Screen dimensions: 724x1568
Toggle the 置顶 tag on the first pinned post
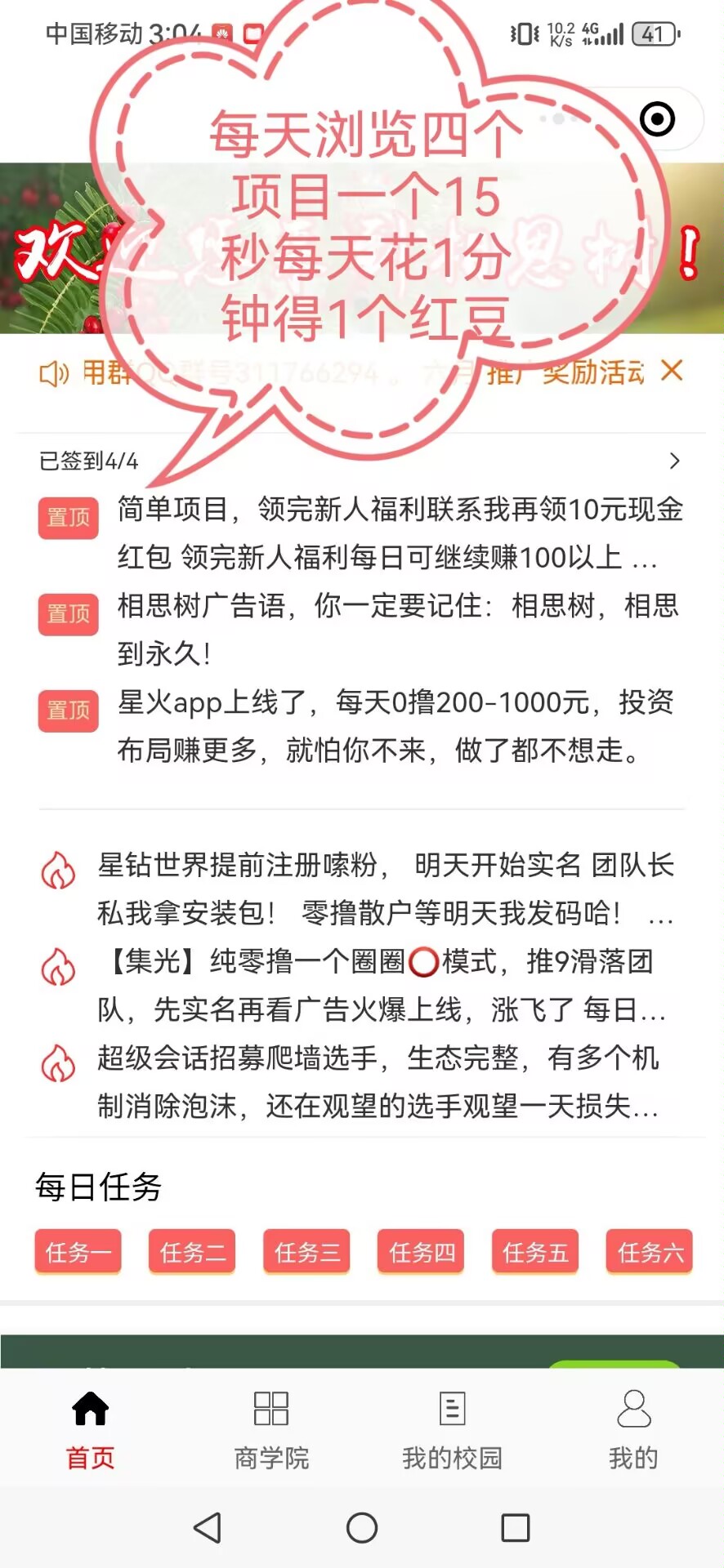68,518
